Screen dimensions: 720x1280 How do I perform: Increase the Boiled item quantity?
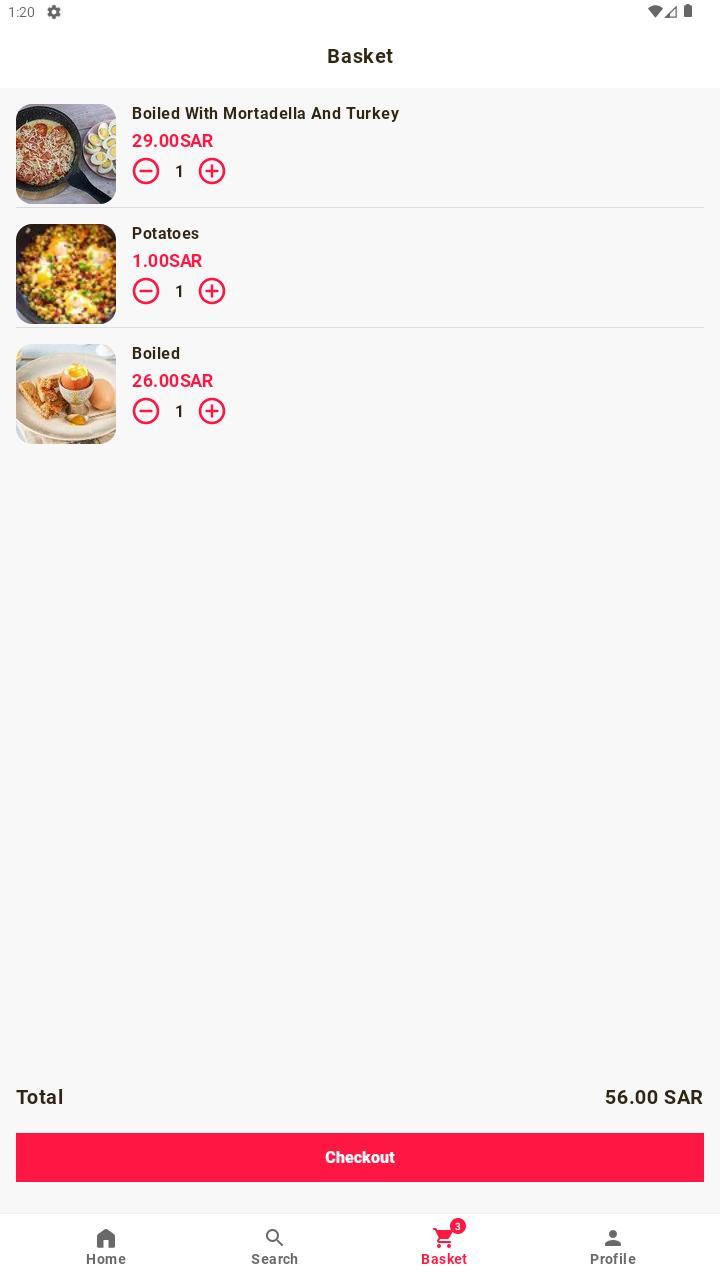[x=211, y=411]
